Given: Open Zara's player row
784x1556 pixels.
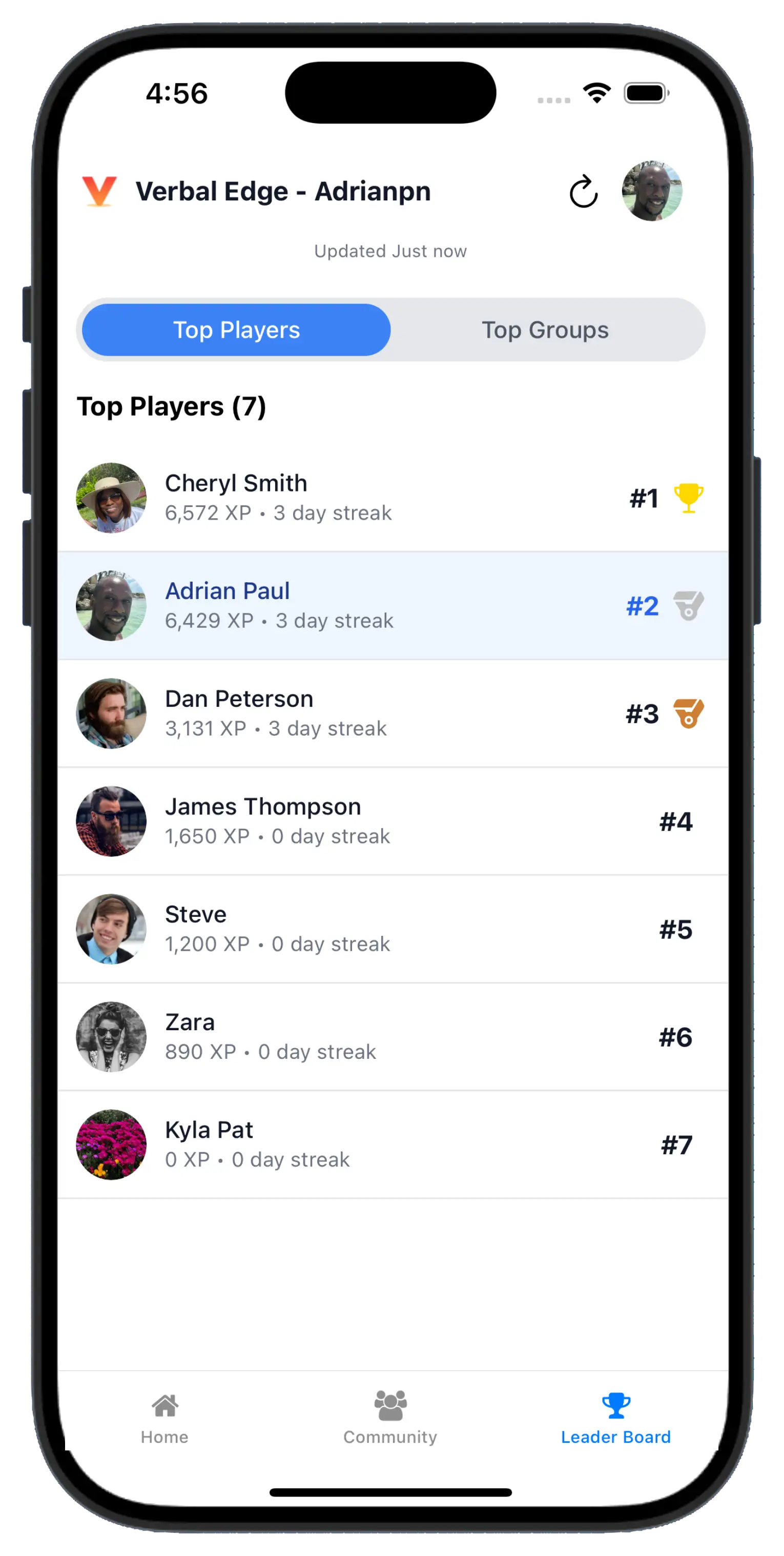Looking at the screenshot, I should tap(393, 1036).
